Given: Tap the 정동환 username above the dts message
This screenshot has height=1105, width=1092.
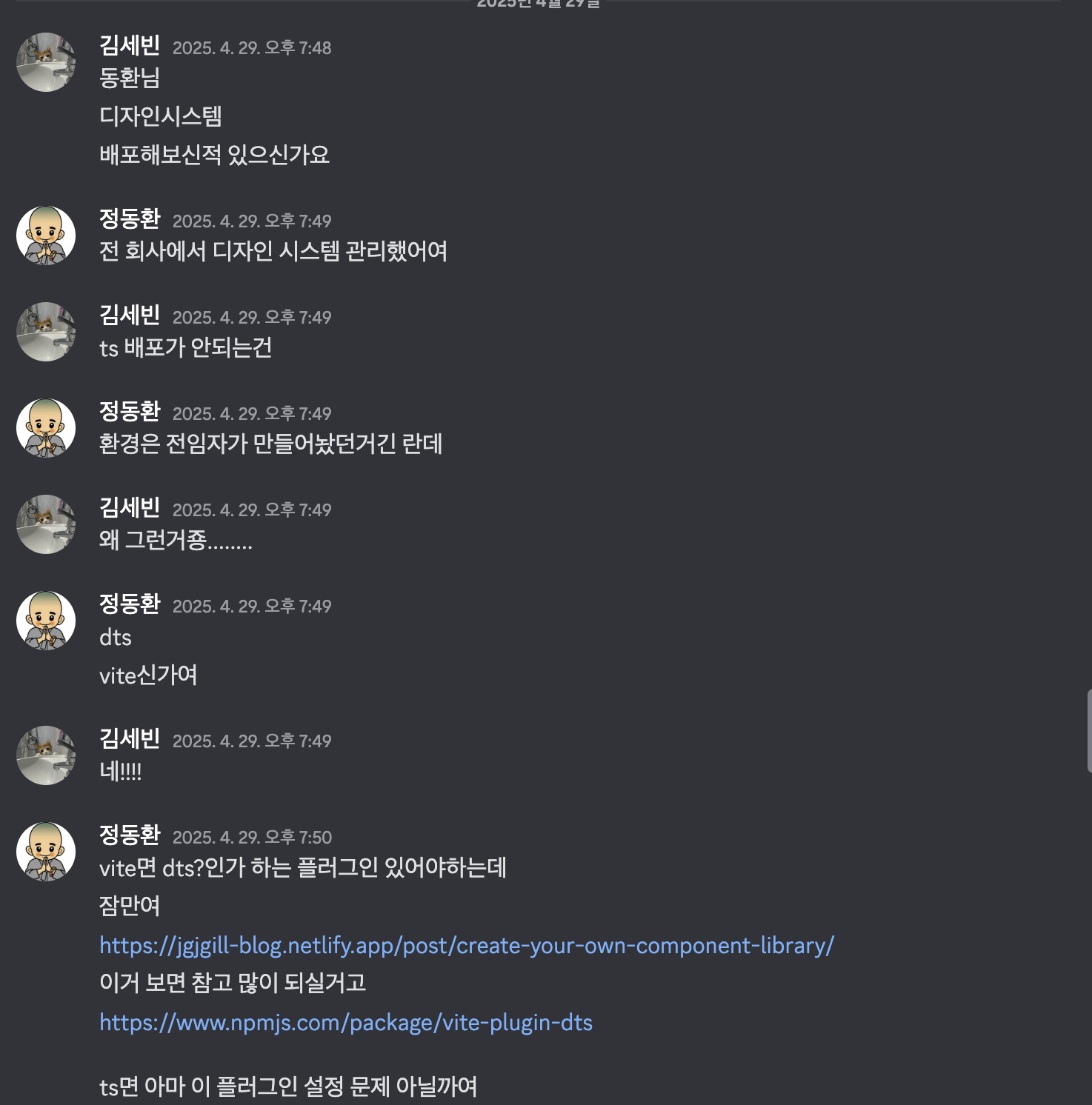Looking at the screenshot, I should pos(130,604).
